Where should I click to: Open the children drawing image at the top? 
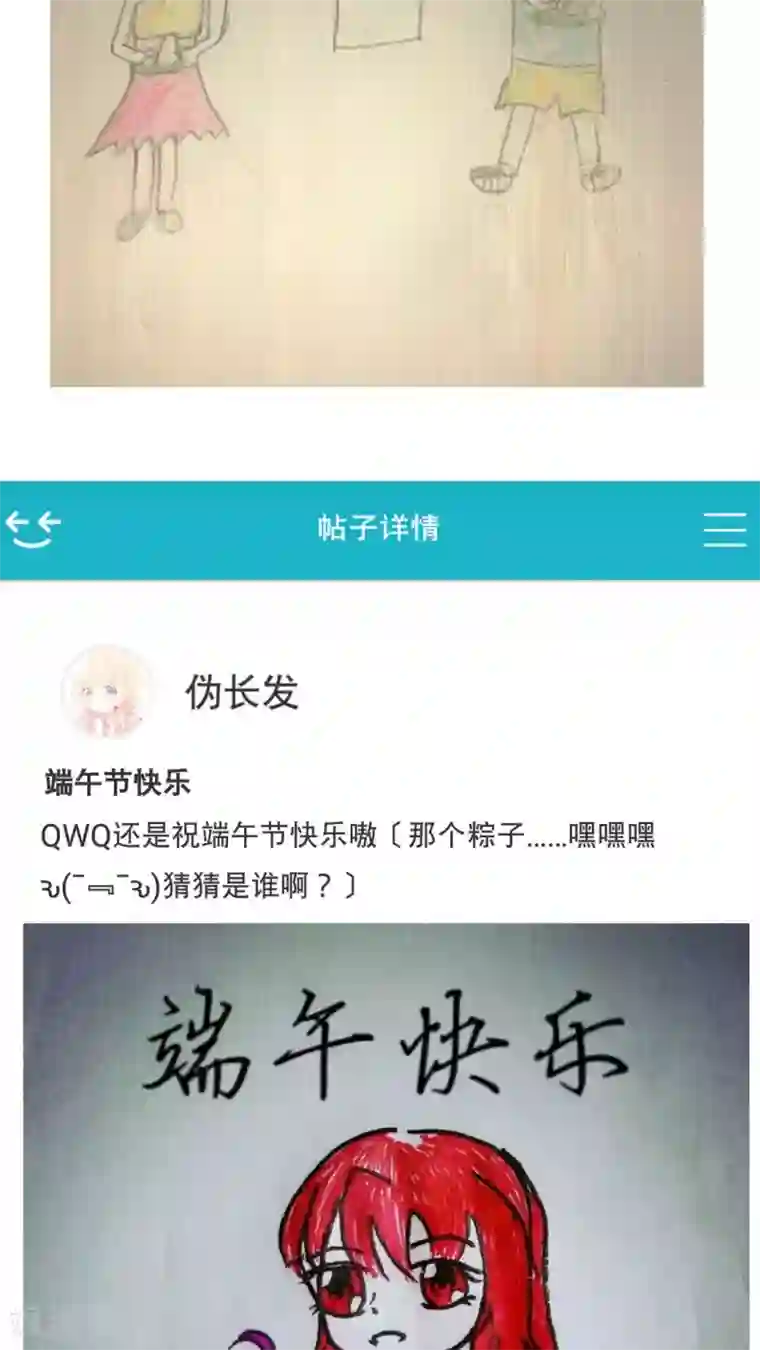(375, 190)
